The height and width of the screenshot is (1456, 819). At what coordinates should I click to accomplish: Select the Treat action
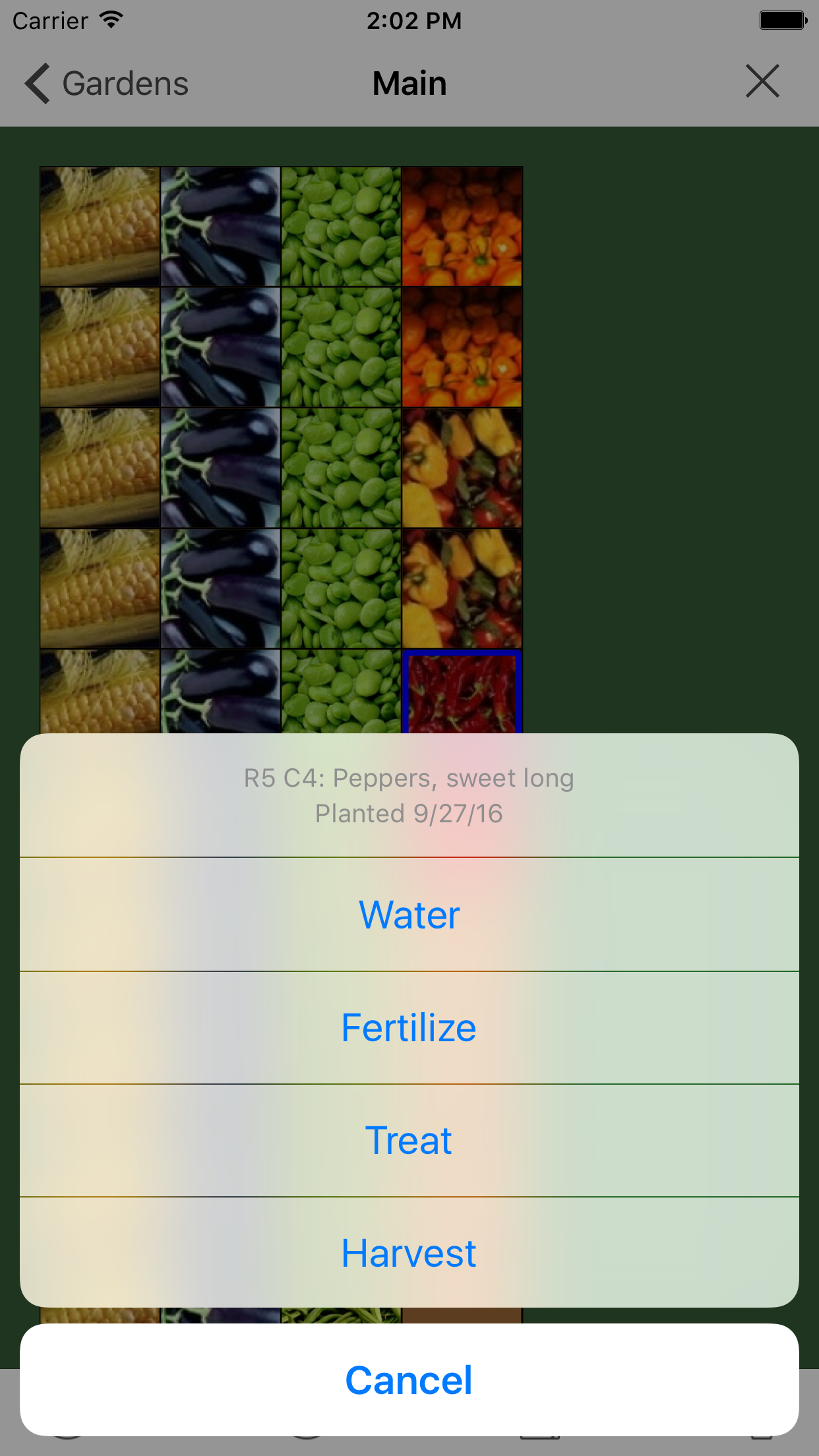pos(409,1141)
